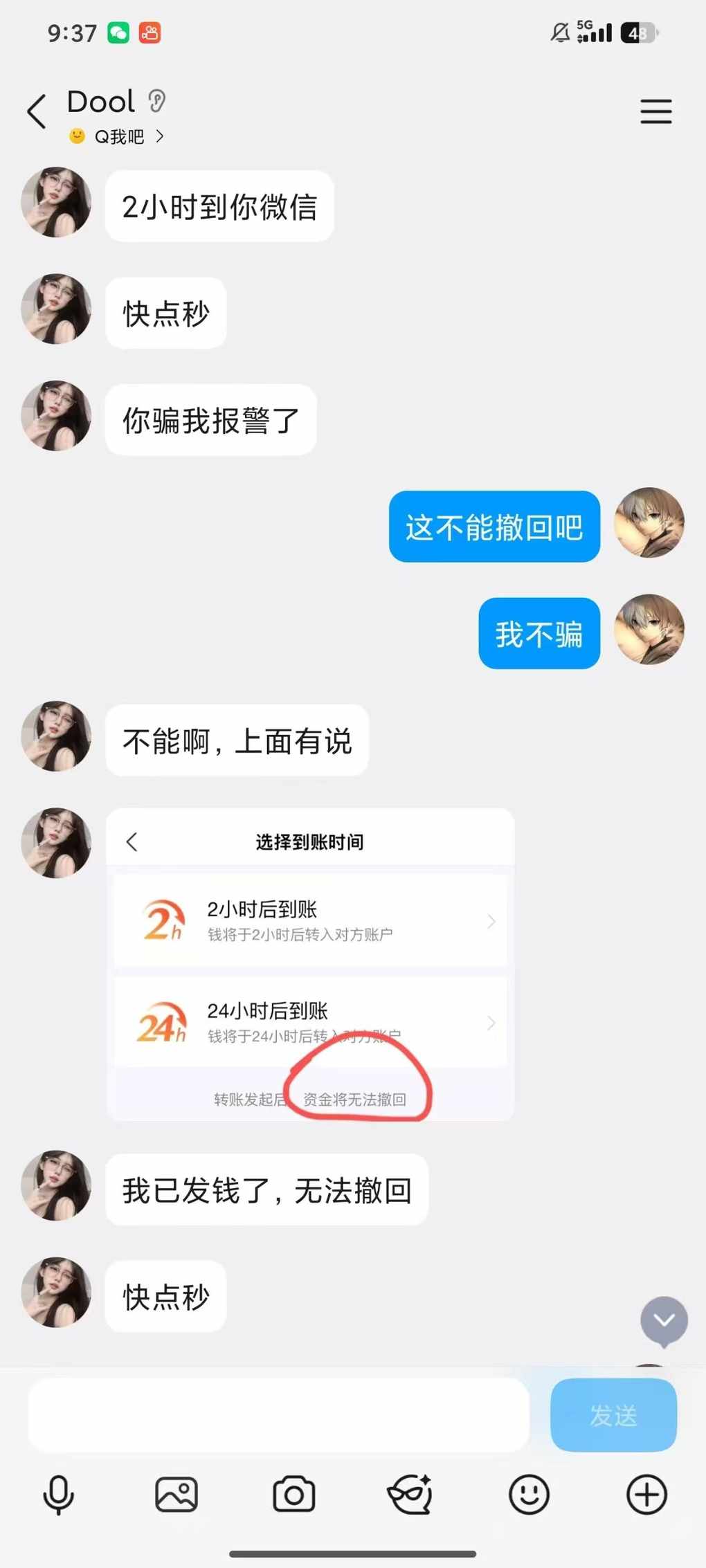Screen dimensions: 706x1568
Task: View Dool's avatar next to "你骗我报警了"
Action: tap(57, 416)
